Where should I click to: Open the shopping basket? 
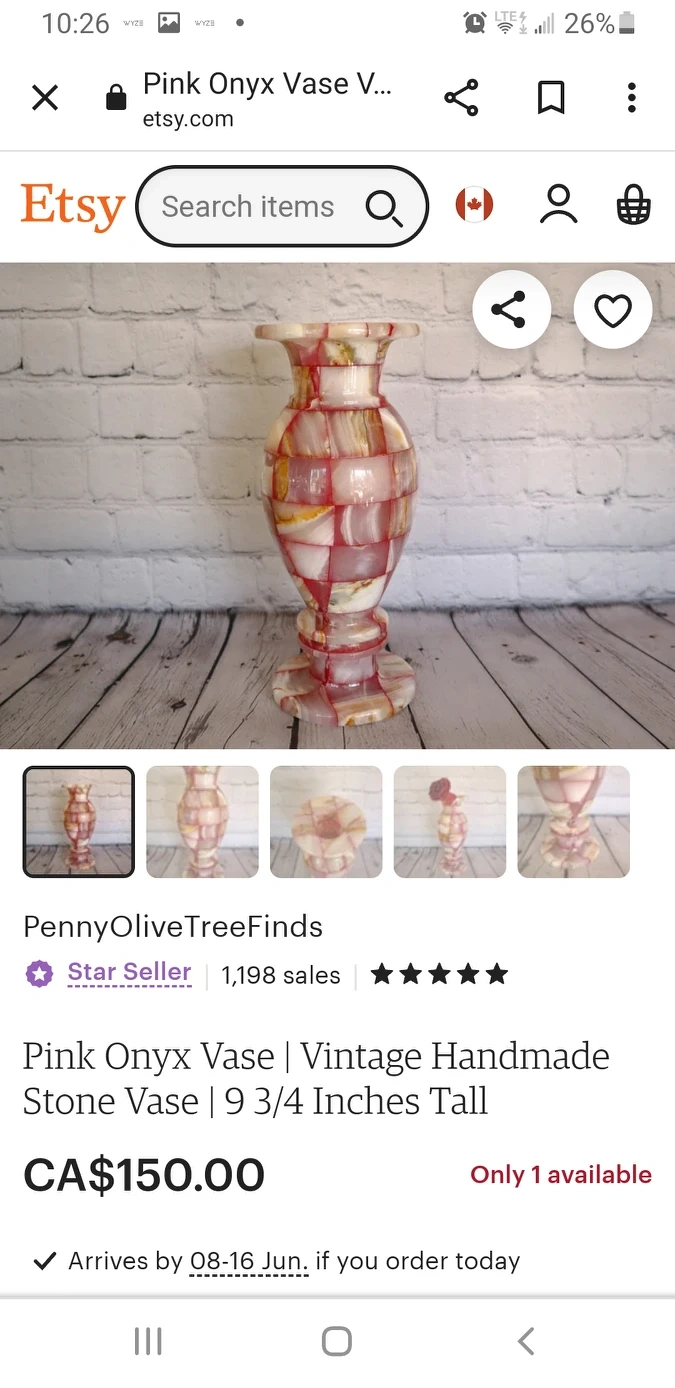point(633,206)
